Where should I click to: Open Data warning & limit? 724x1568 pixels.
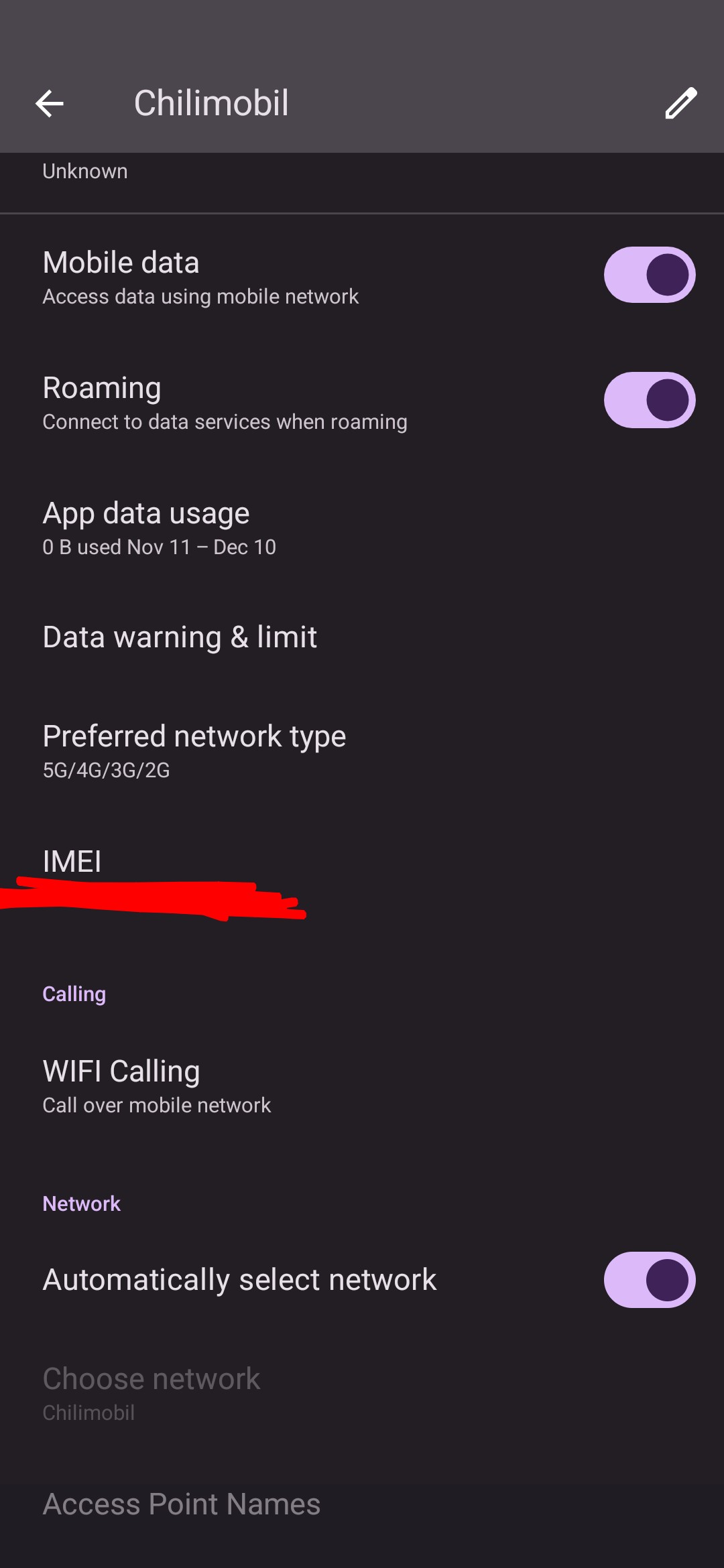pos(180,637)
